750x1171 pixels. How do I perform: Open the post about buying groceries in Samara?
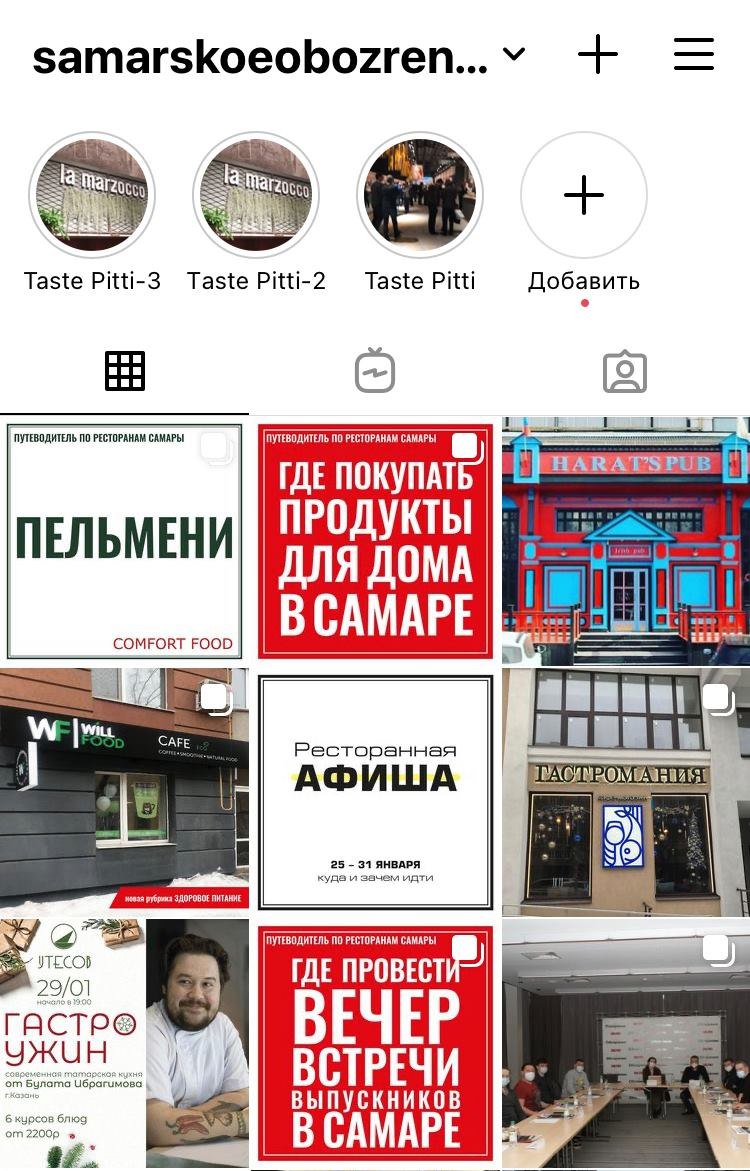point(375,540)
